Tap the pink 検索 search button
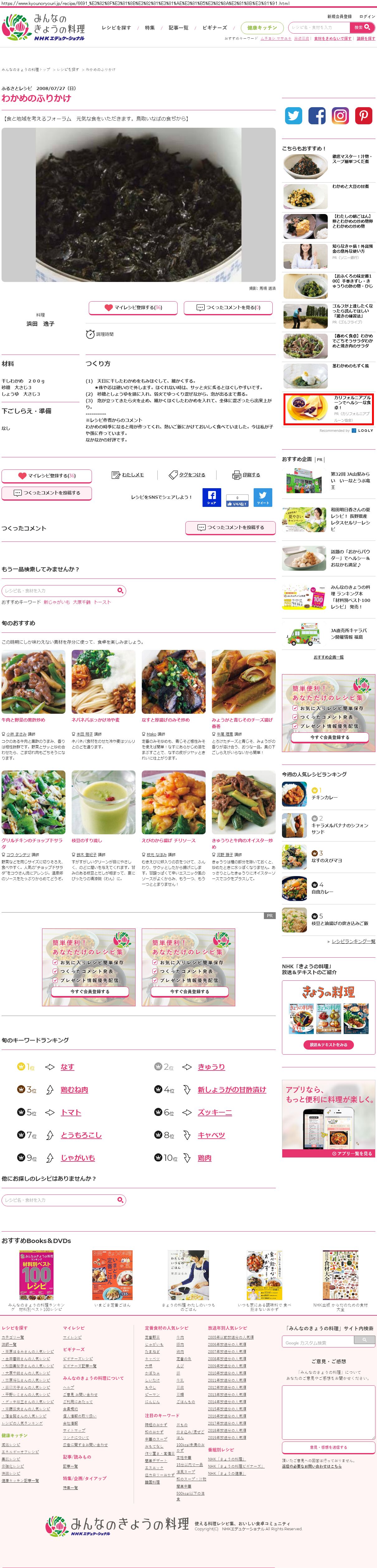The image size is (377, 1568). tap(362, 27)
